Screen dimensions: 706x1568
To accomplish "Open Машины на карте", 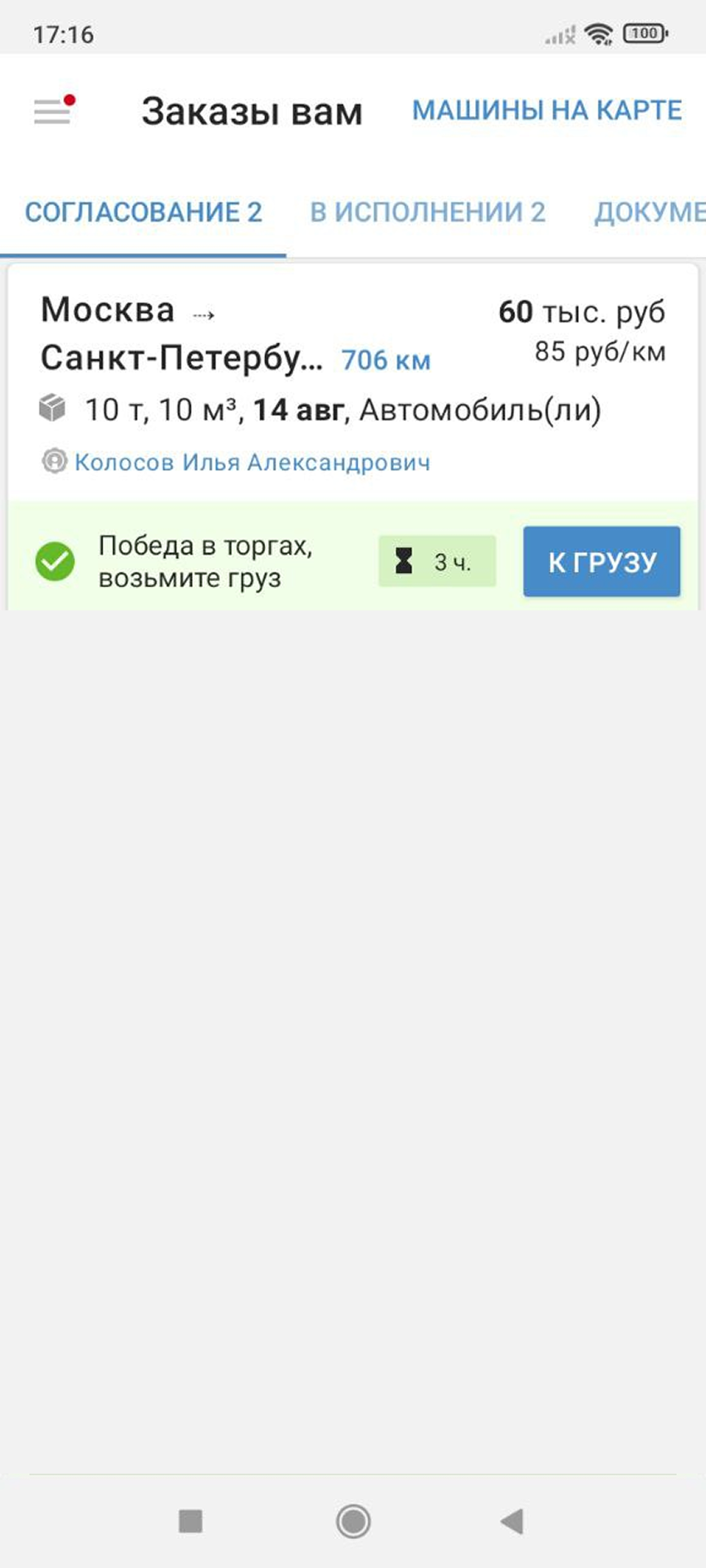I will click(x=547, y=111).
